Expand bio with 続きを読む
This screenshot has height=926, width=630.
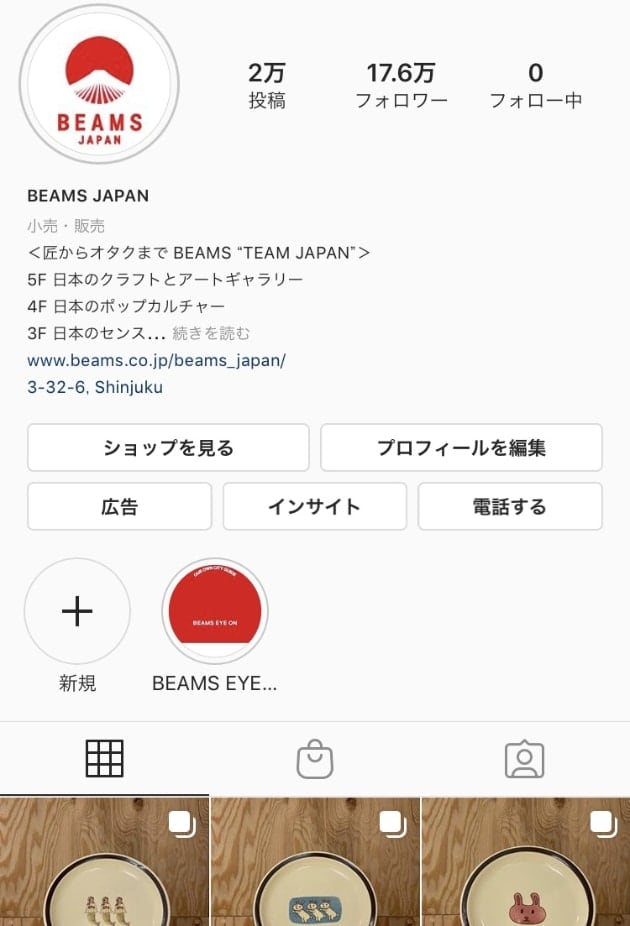coord(211,333)
